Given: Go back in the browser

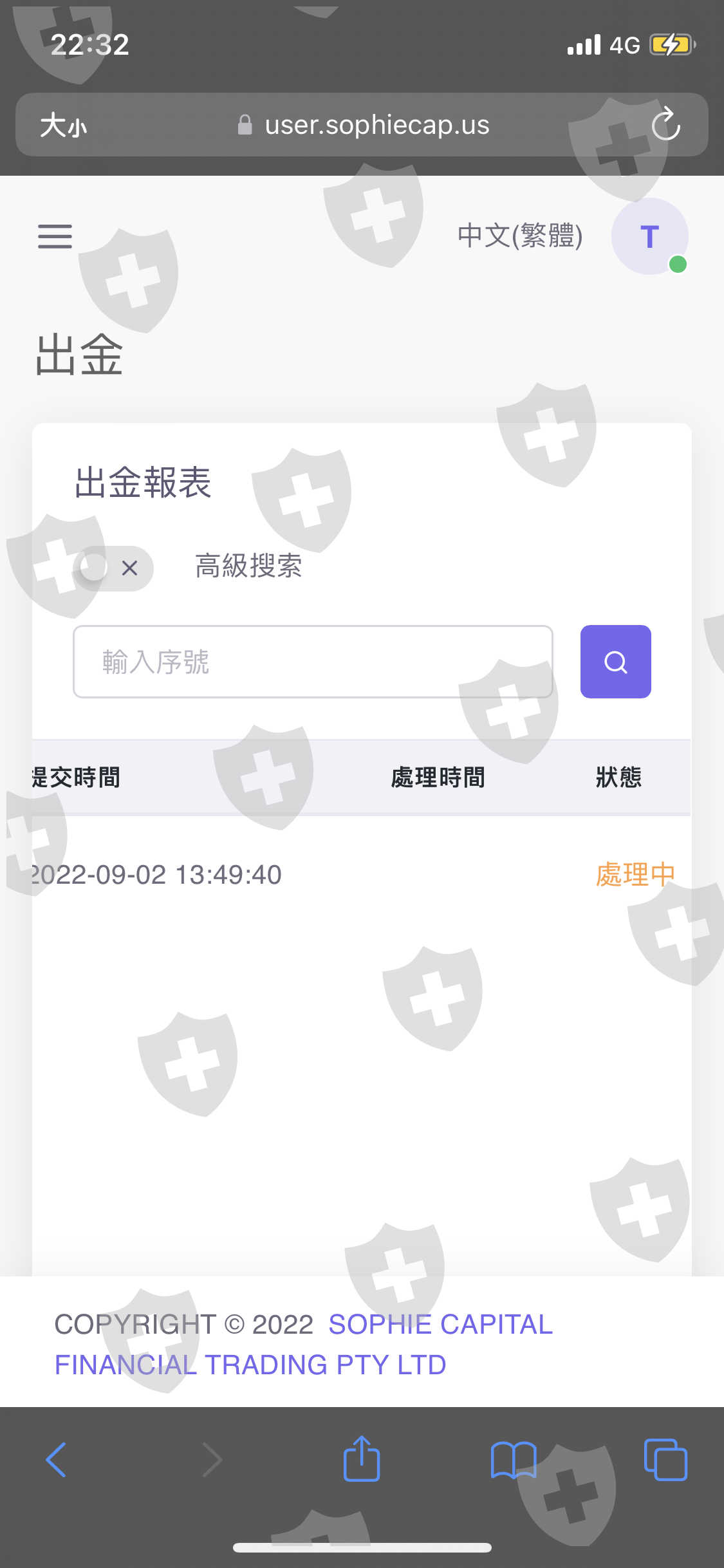Looking at the screenshot, I should 57,1460.
